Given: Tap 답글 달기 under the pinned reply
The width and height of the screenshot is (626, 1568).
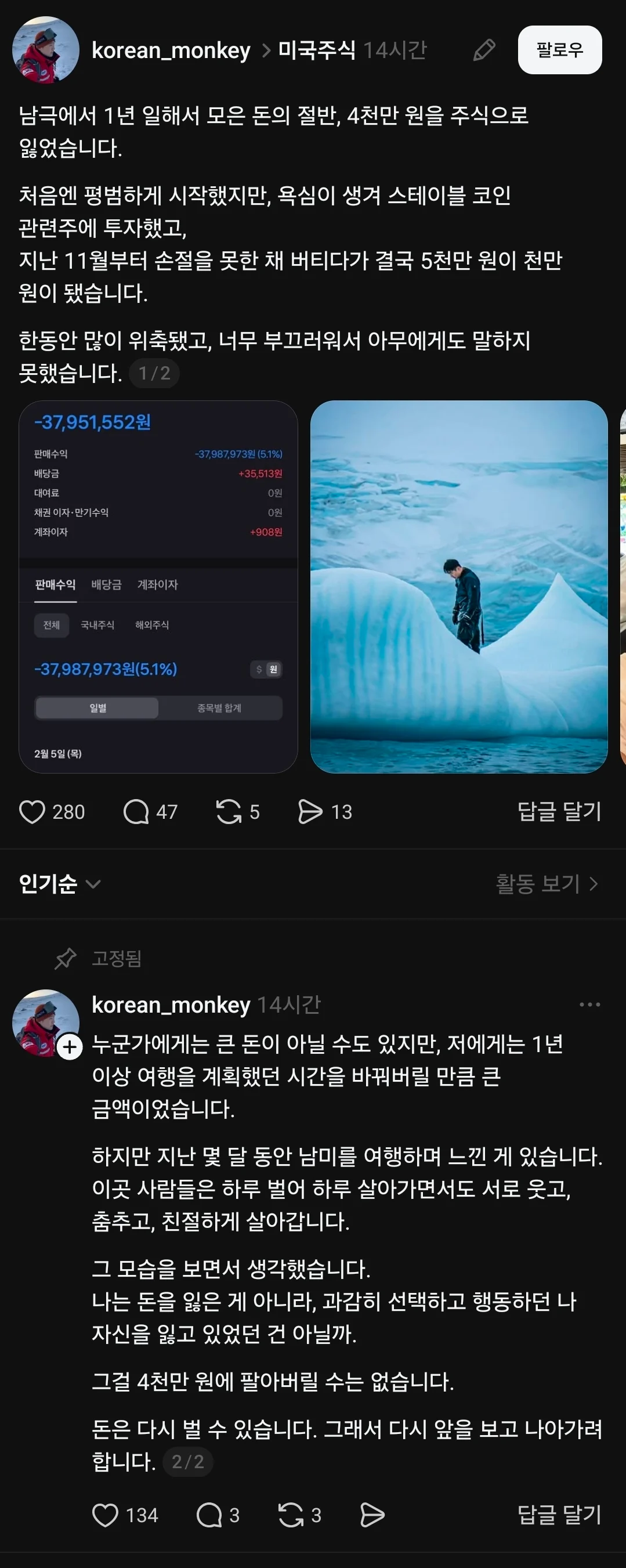Looking at the screenshot, I should [x=559, y=1515].
